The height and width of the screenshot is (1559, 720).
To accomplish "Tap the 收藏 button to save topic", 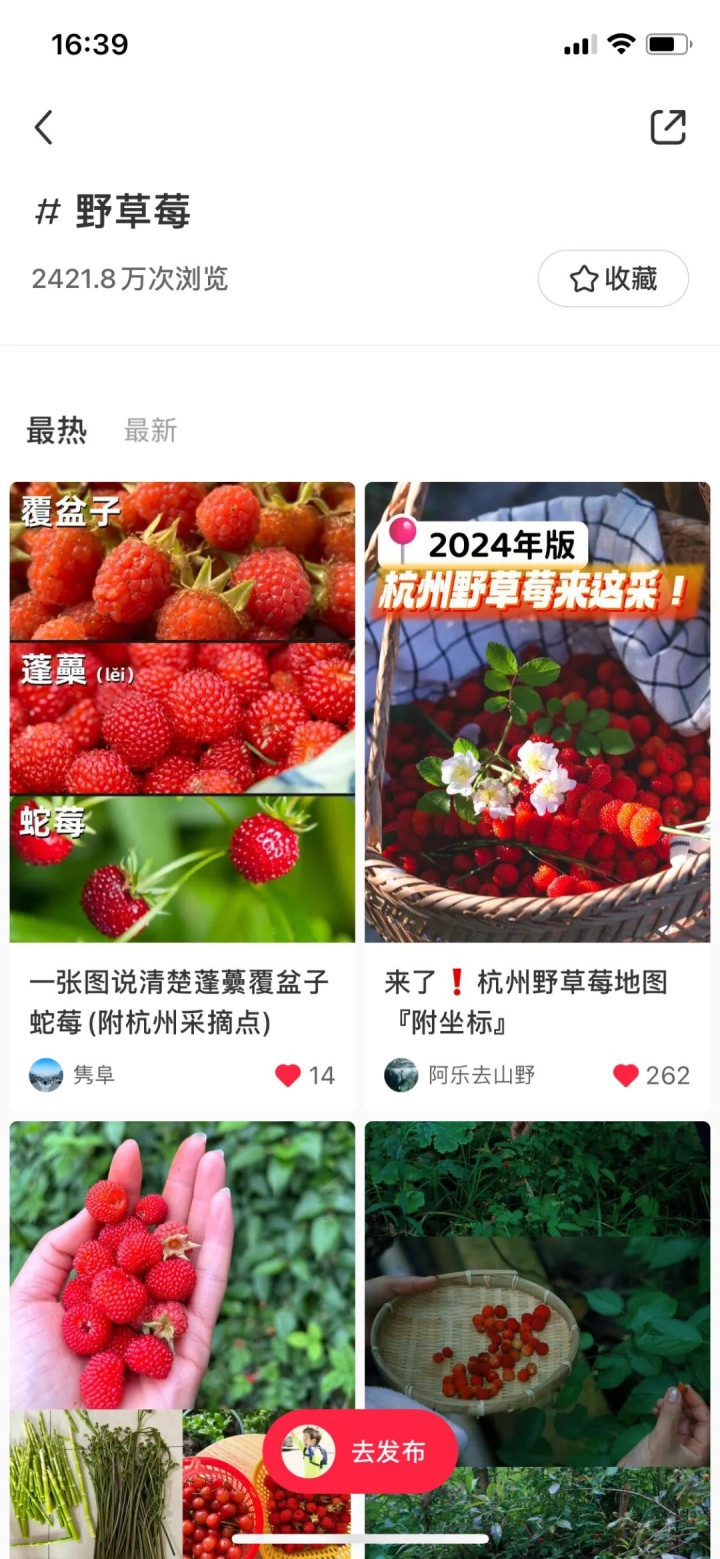I will pos(613,278).
